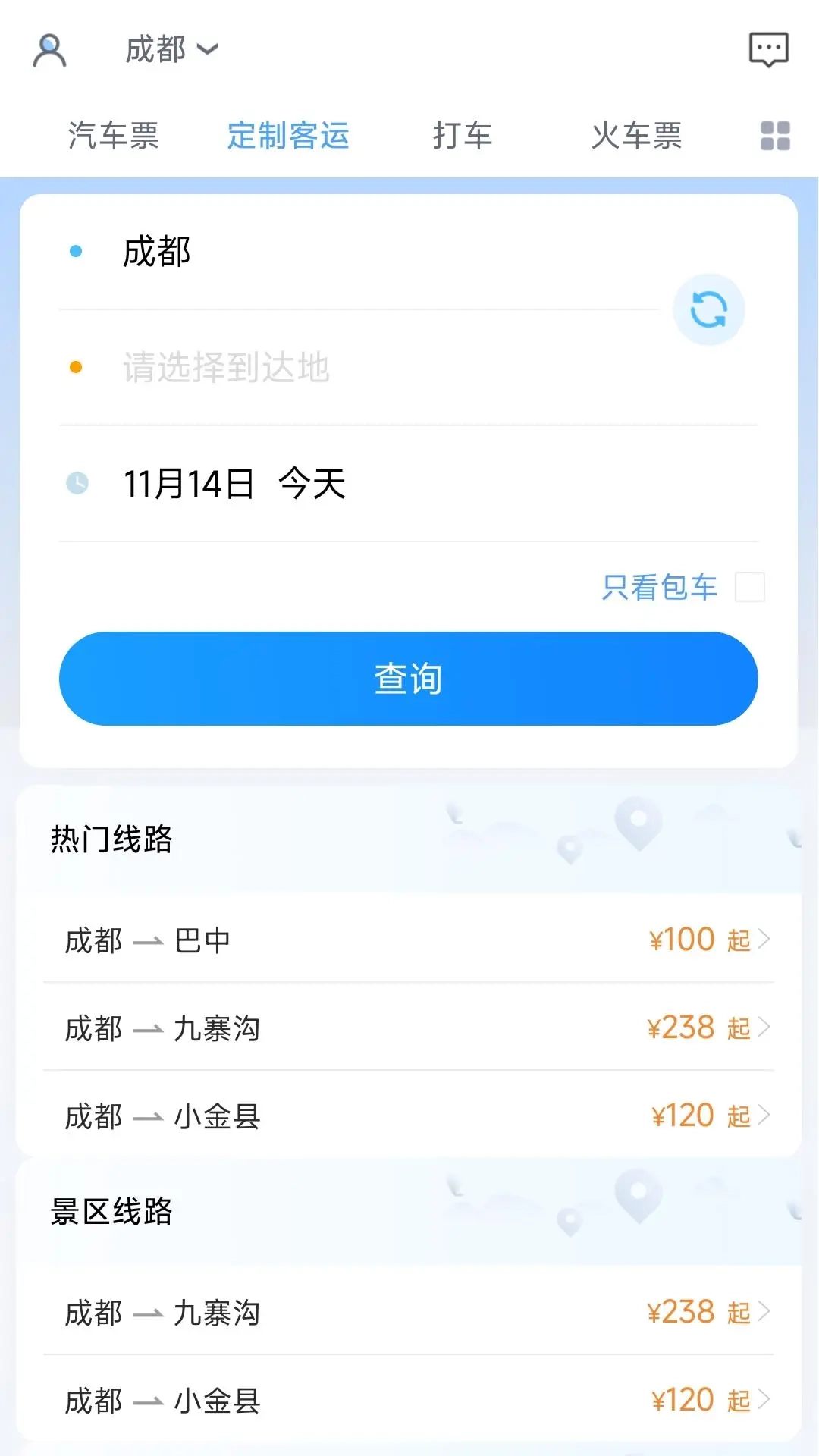Switch to the 火车票 tab
Image resolution: width=819 pixels, height=1456 pixels.
pyautogui.click(x=638, y=136)
